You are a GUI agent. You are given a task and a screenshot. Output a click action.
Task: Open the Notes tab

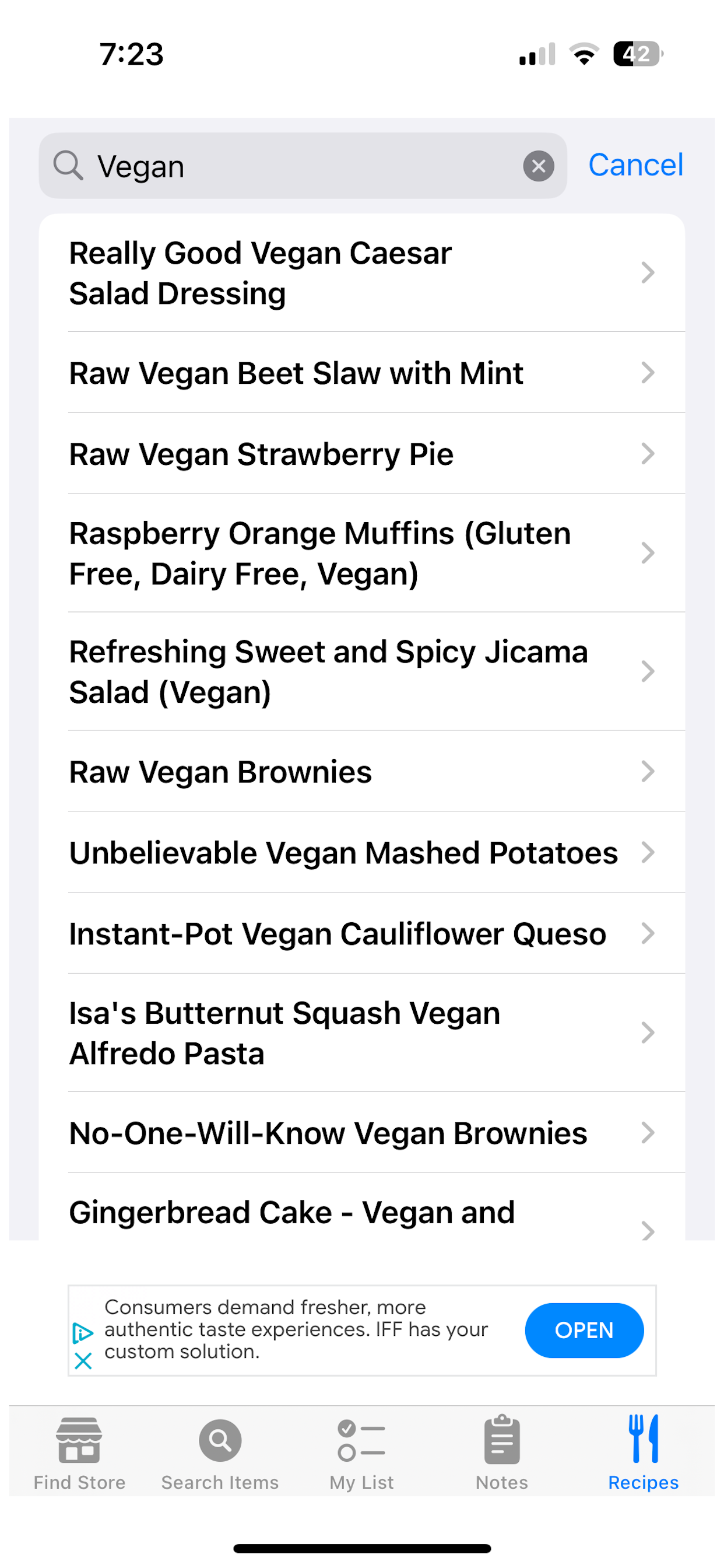coord(502,1452)
